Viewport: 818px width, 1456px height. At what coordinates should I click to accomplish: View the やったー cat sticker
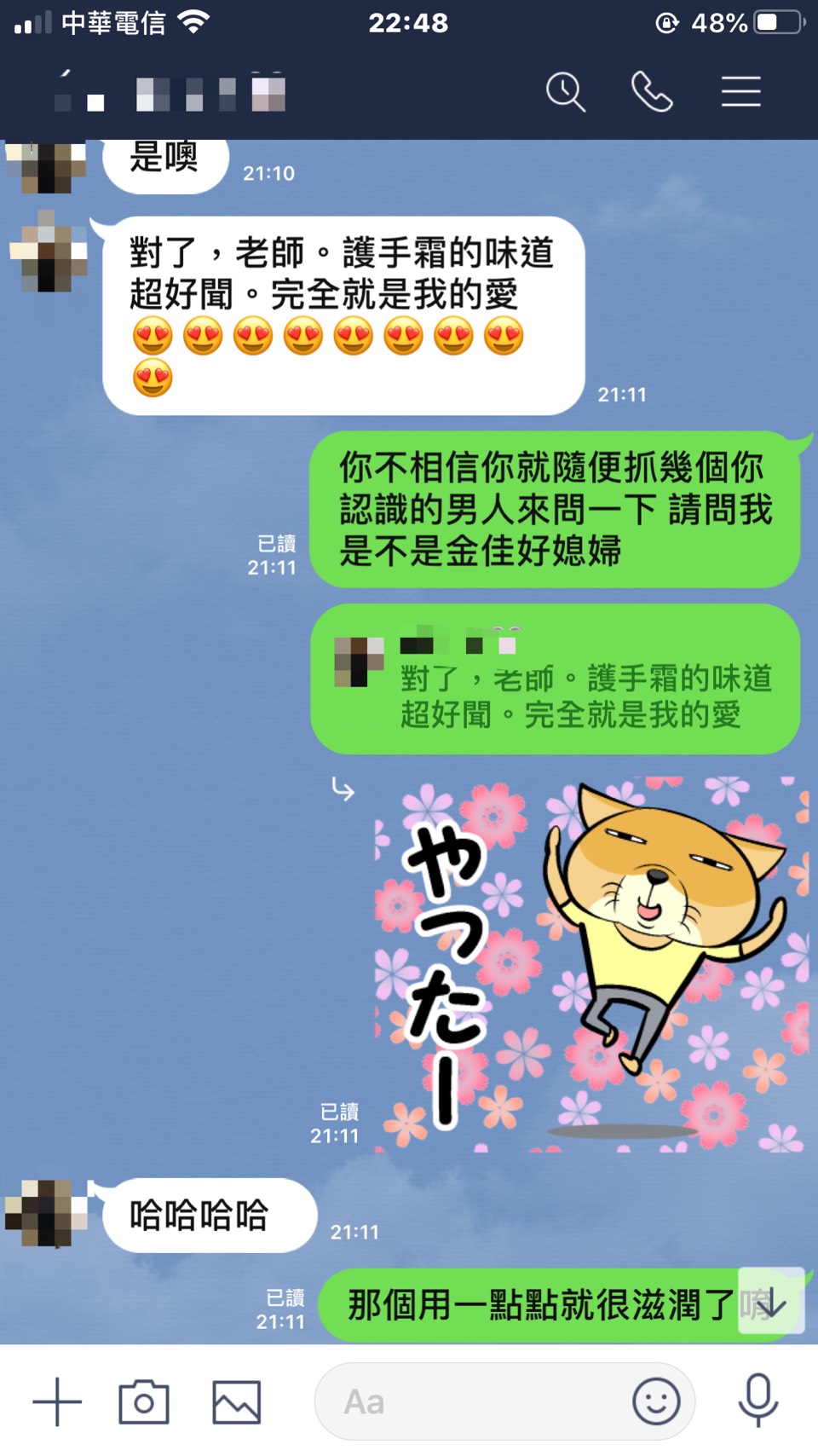(590, 963)
